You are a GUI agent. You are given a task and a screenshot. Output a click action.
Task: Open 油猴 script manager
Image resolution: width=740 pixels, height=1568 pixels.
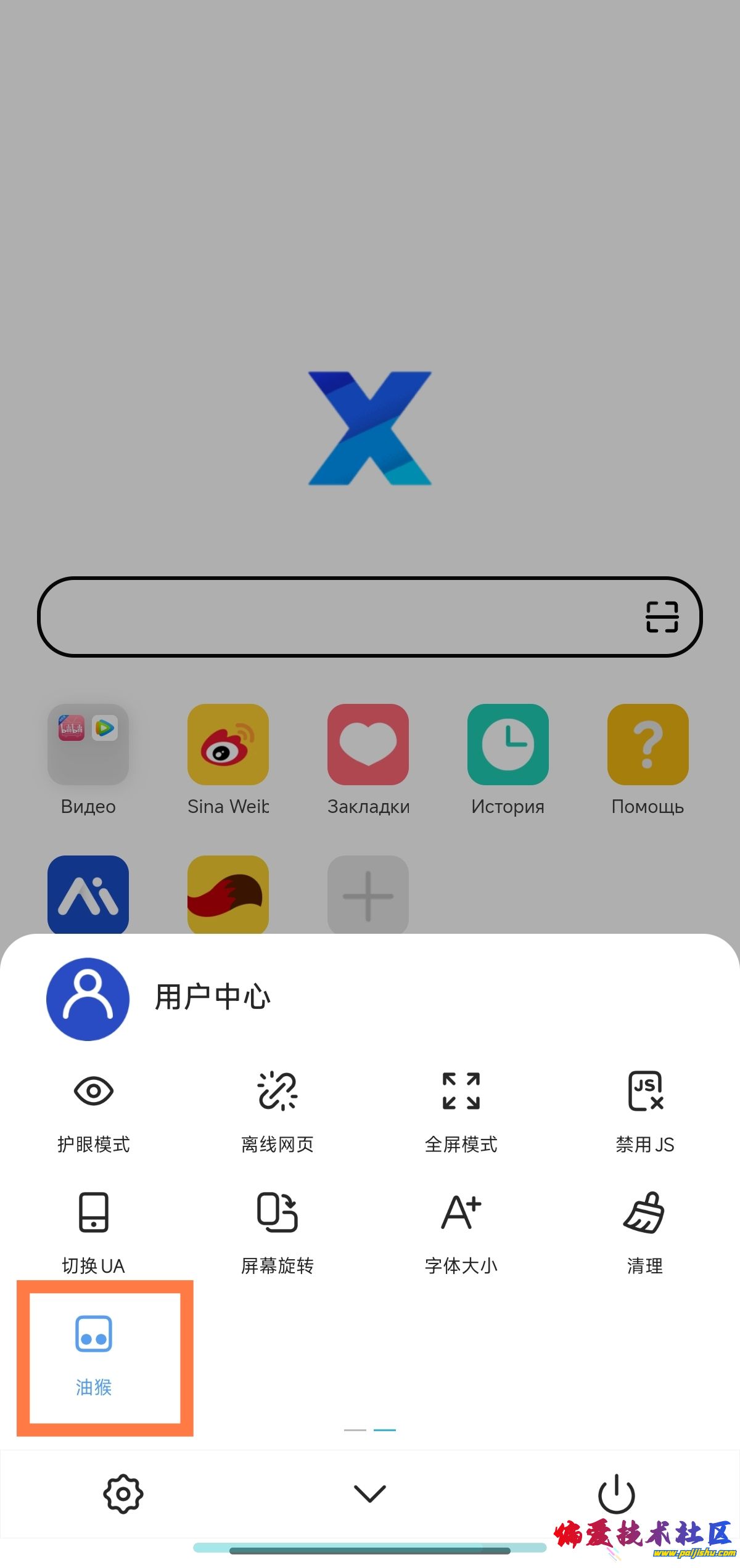click(x=93, y=1354)
